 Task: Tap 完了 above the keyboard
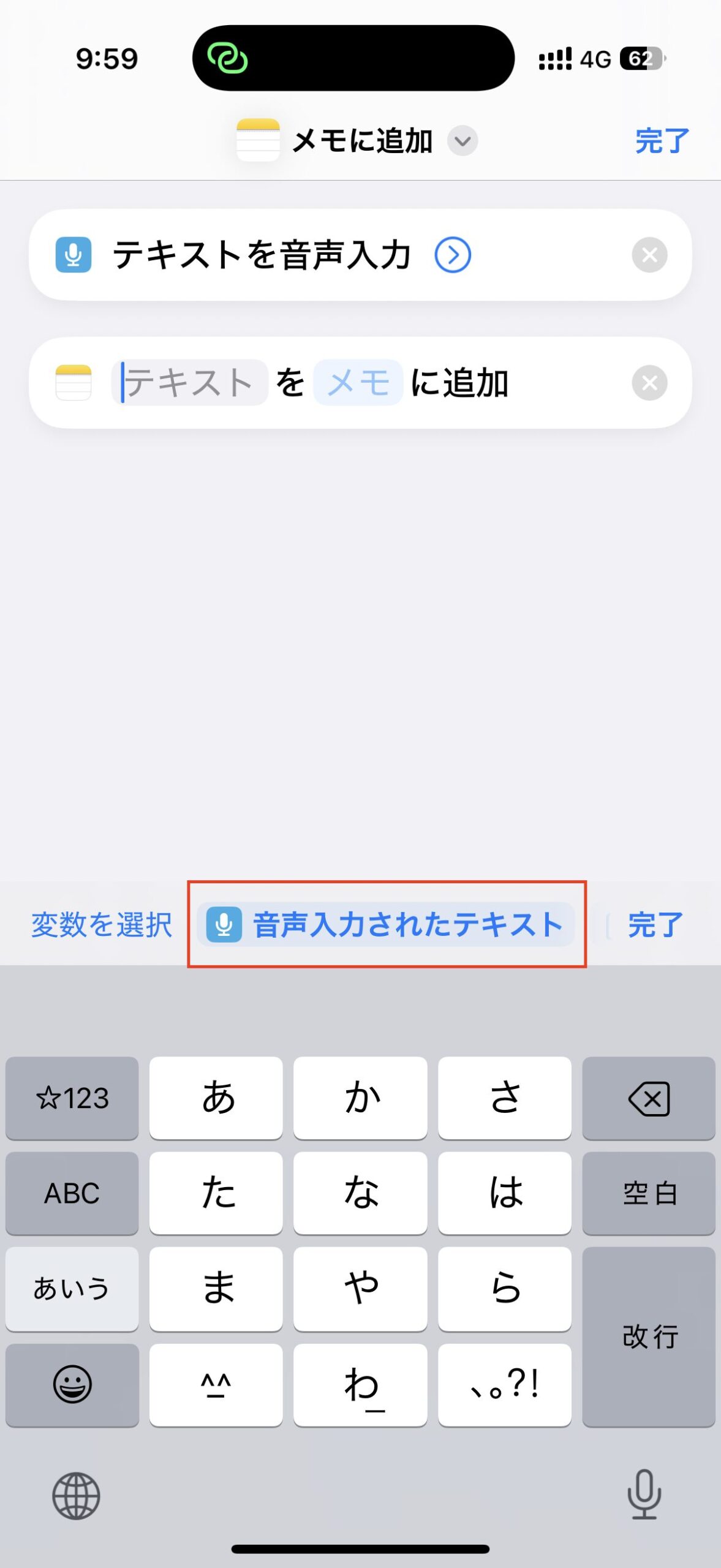point(655,924)
